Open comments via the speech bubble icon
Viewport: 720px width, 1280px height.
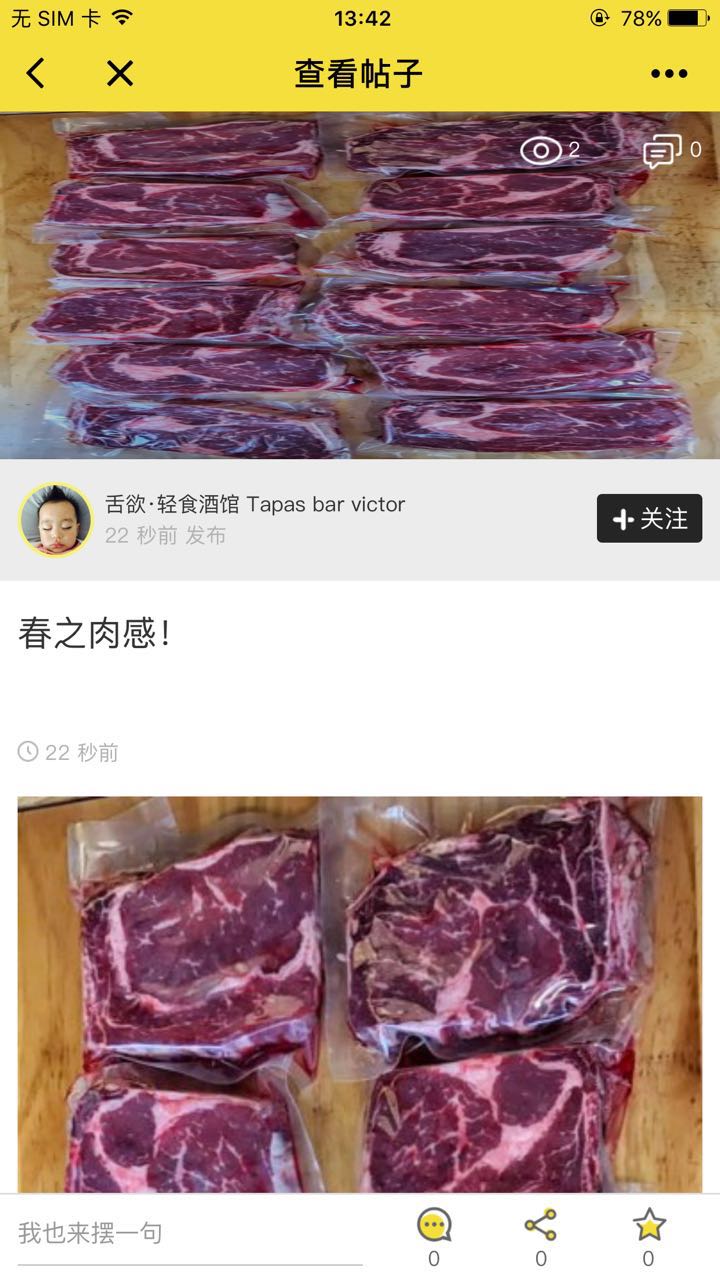[434, 1226]
